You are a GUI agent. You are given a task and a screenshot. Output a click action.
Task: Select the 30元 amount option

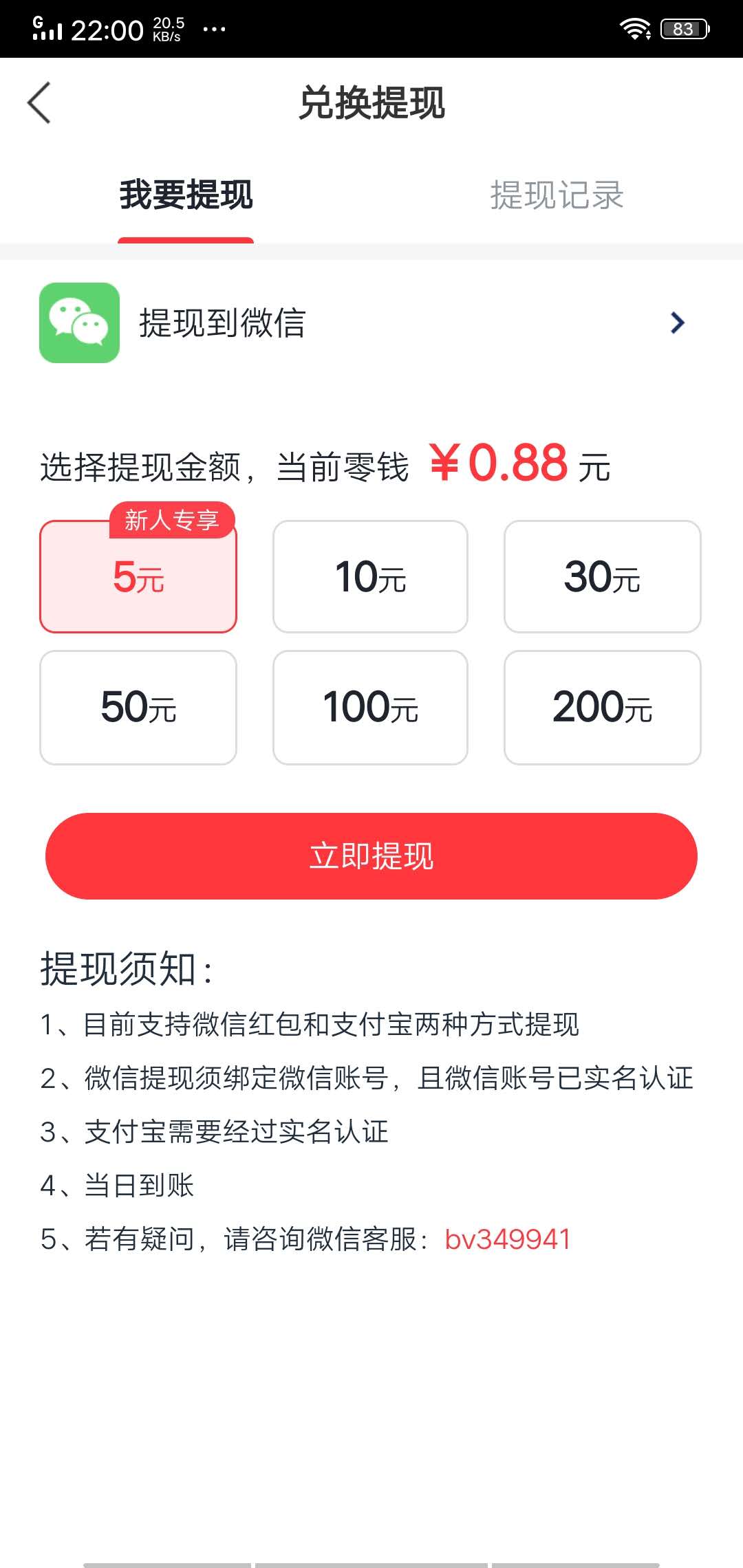(x=602, y=576)
